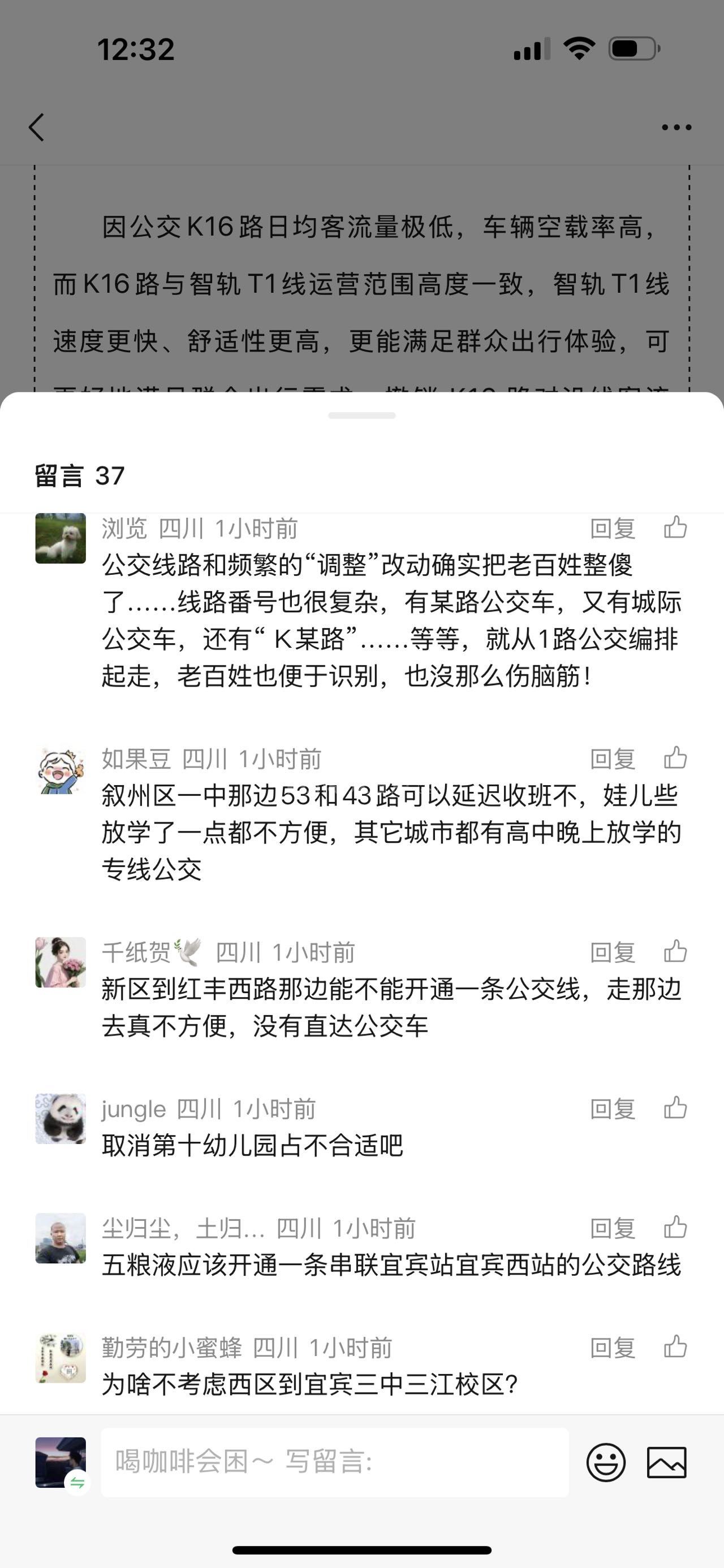The height and width of the screenshot is (1568, 724).
Task: Reply to 浏览's comment
Action: 613,529
